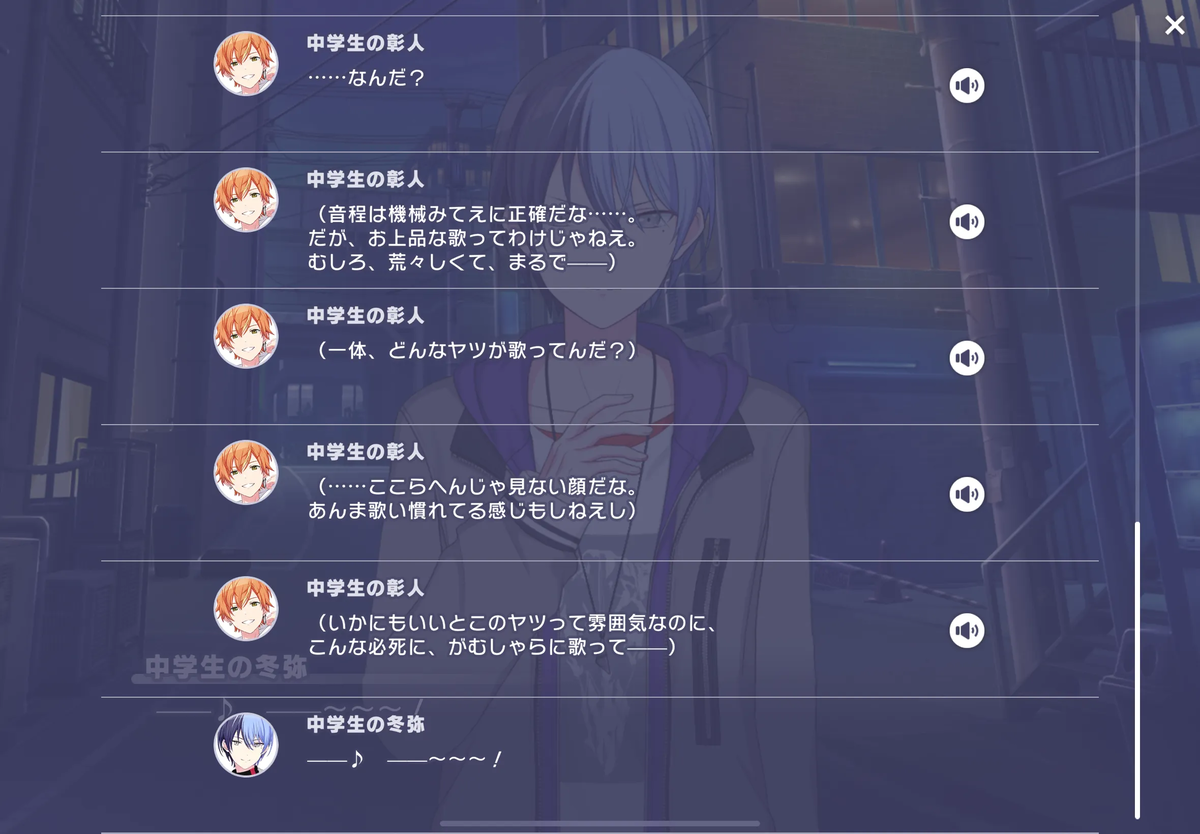Image resolution: width=1200 pixels, height=834 pixels.
Task: Play voice for the '音程は機械みてえに' line
Action: 966,222
